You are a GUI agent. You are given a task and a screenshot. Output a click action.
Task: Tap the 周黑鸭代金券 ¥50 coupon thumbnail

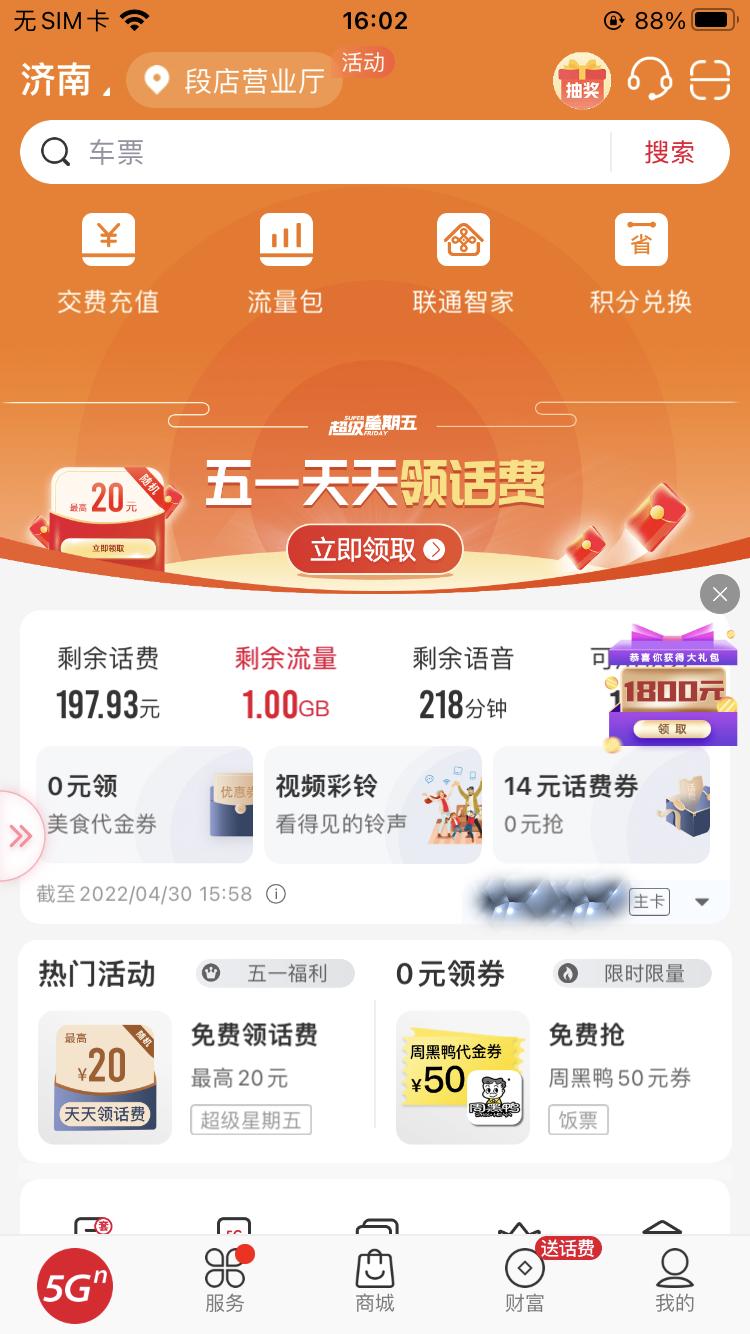(x=462, y=1077)
